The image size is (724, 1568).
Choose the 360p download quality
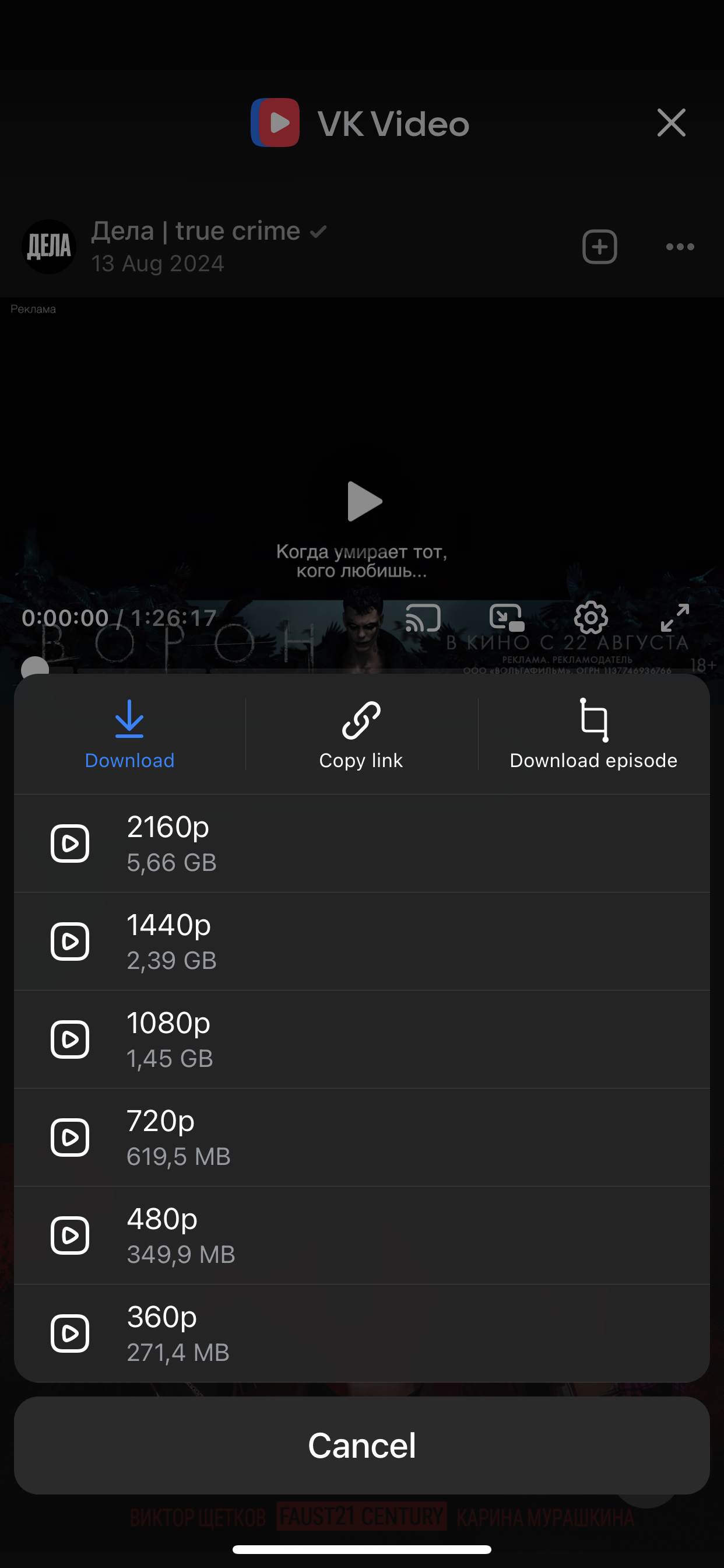point(362,1332)
